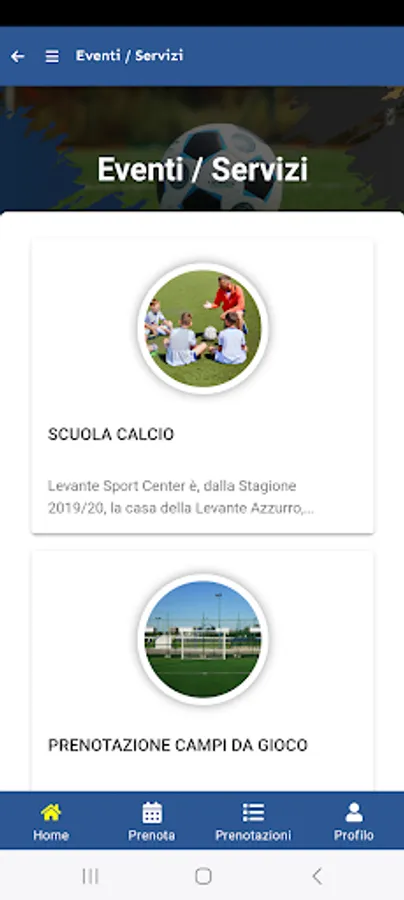404x900 pixels.
Task: Open the system recent apps view
Action: (90, 876)
